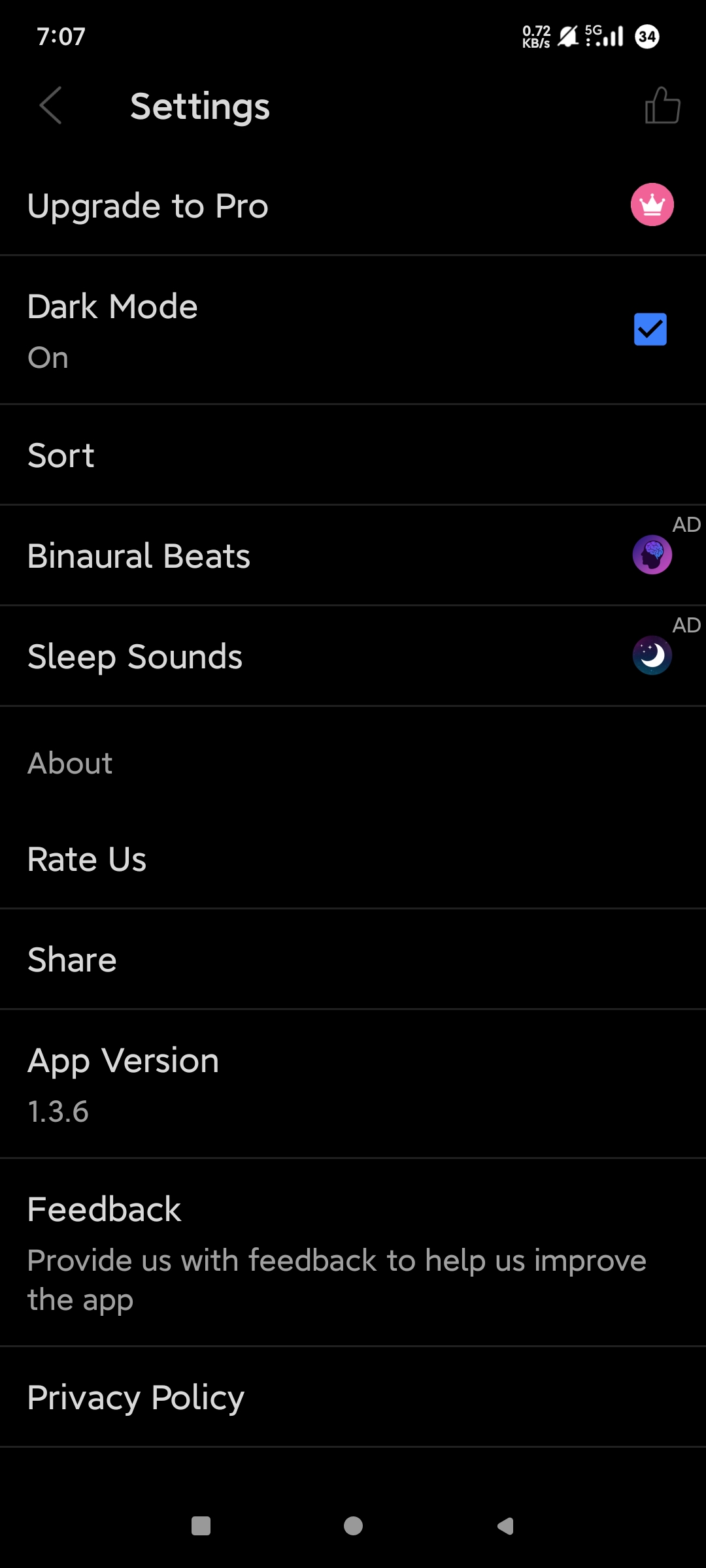This screenshot has height=1568, width=706.
Task: Open the Sort setting
Action: 353,455
